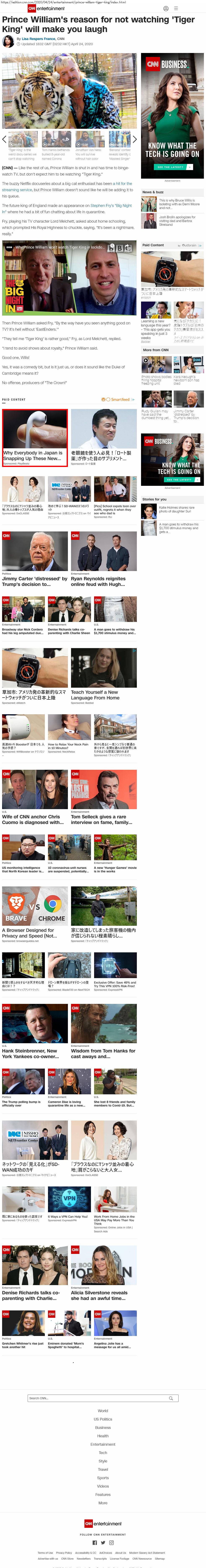Submit search with the magnifier icon
206x1568 pixels.
pos(171,1398)
